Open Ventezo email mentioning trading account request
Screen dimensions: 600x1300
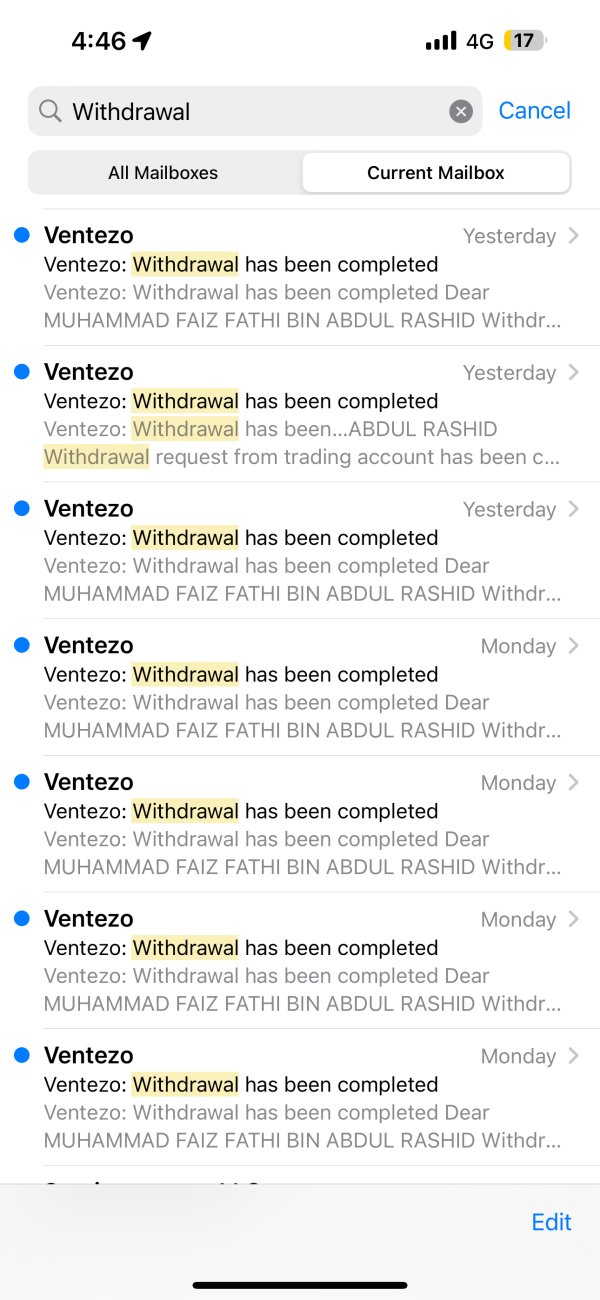click(300, 414)
